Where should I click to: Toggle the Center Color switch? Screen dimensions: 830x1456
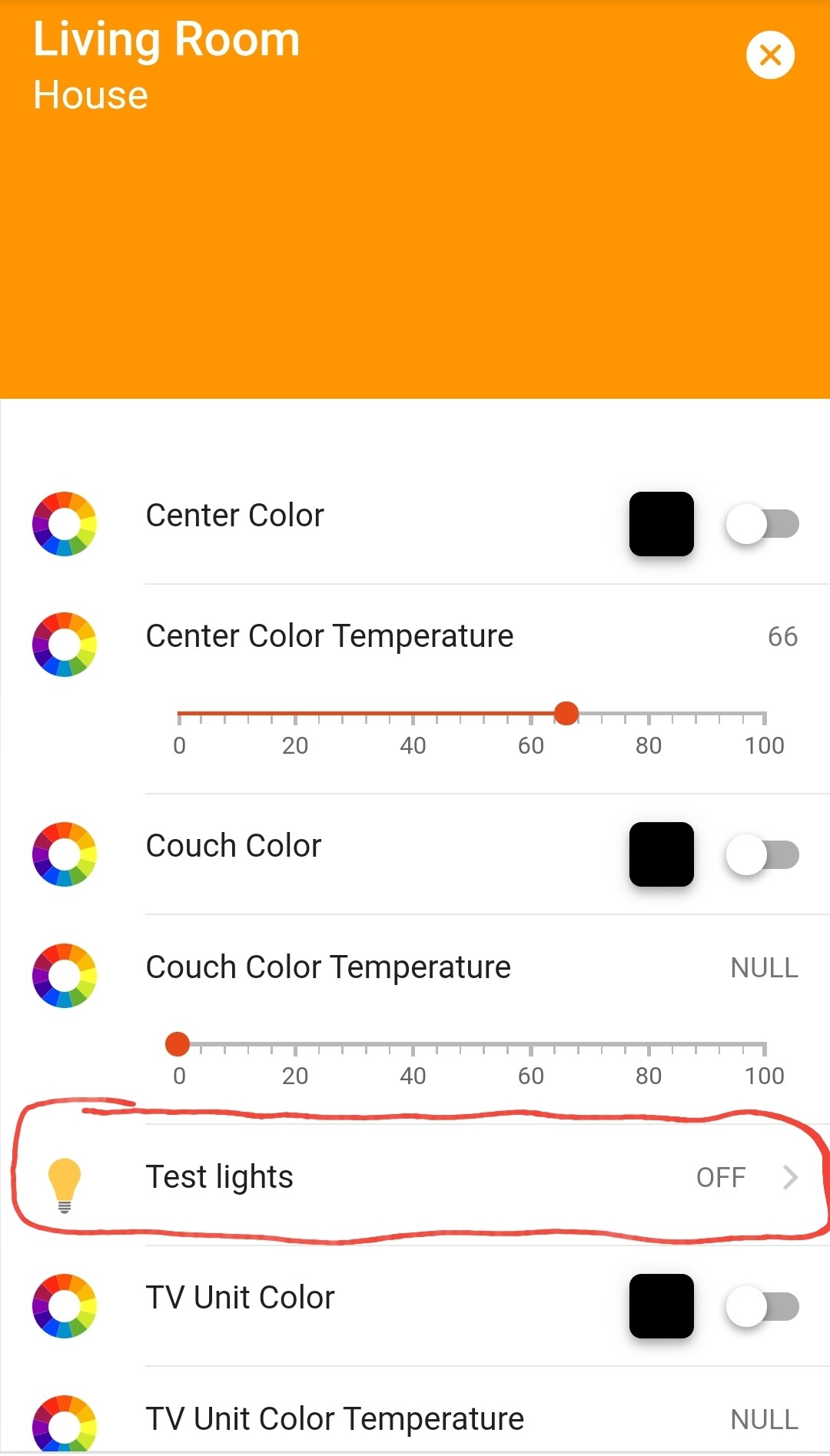tap(762, 524)
